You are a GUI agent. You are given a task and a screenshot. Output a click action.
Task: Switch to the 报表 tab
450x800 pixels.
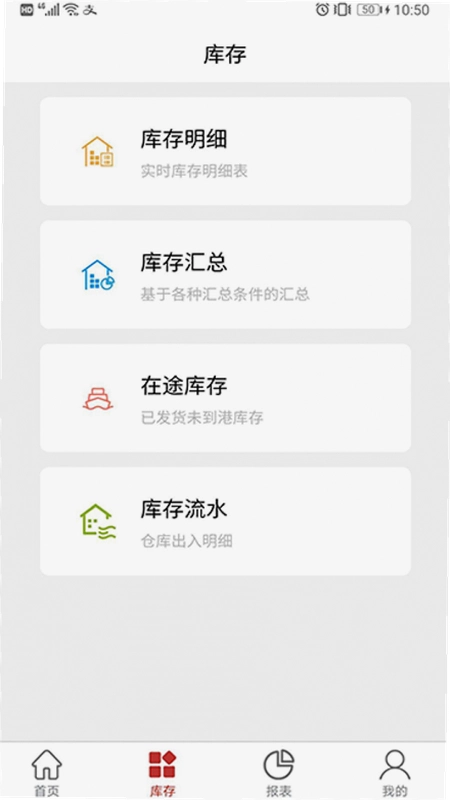279,772
